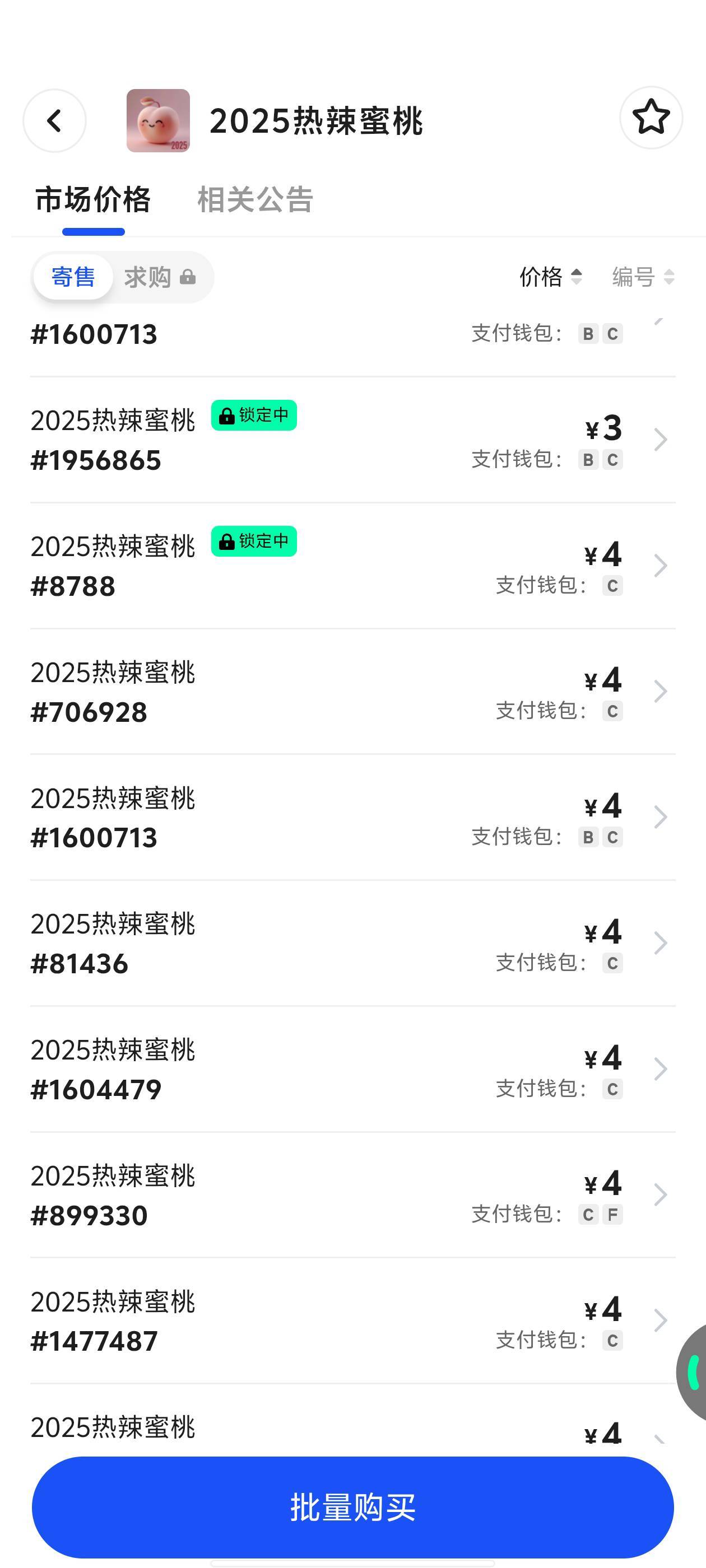This screenshot has width=706, height=1568.
Task: Open the floating assistant bubble
Action: pos(692,1372)
